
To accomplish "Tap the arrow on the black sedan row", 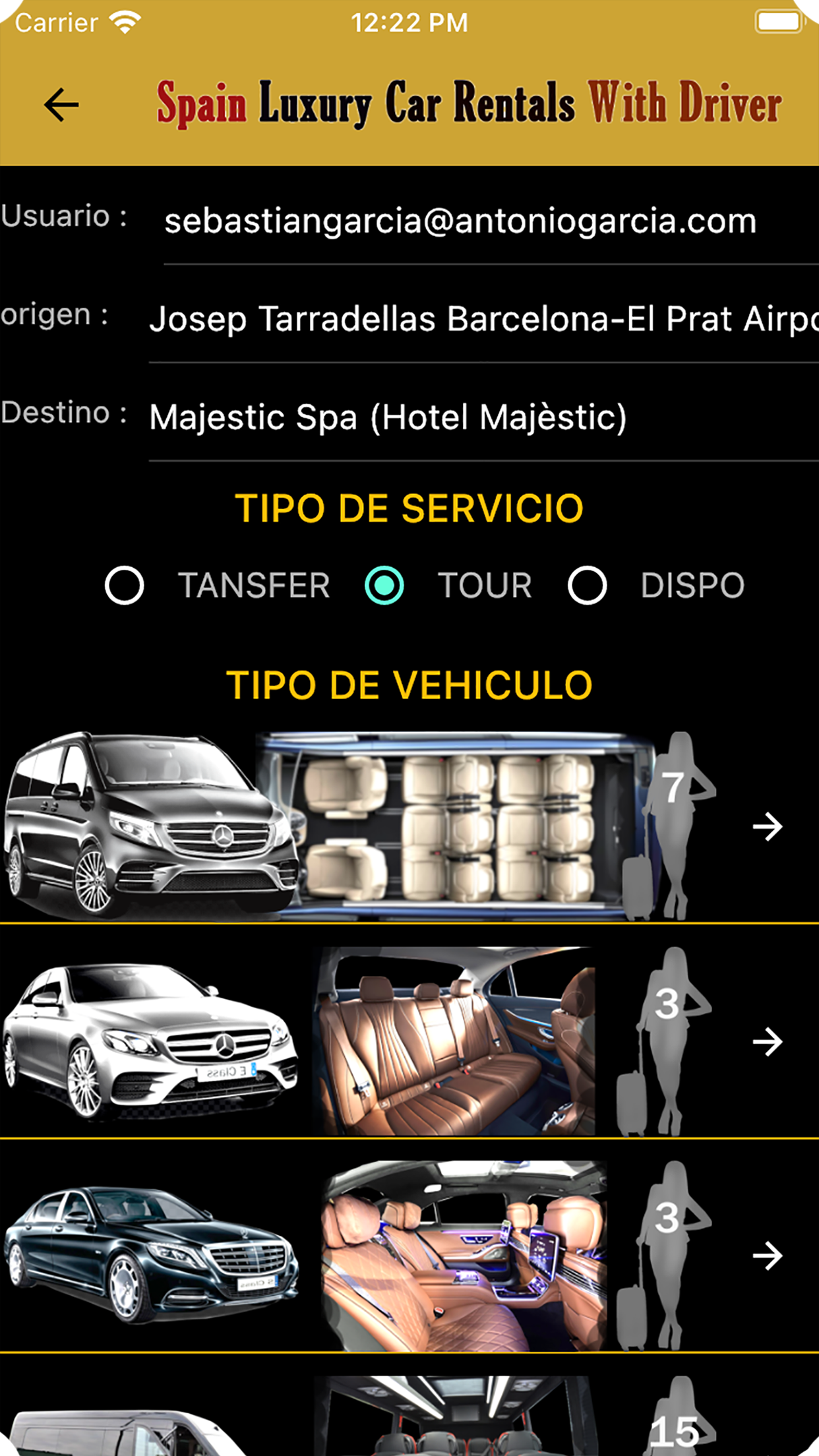I will pos(768,1256).
